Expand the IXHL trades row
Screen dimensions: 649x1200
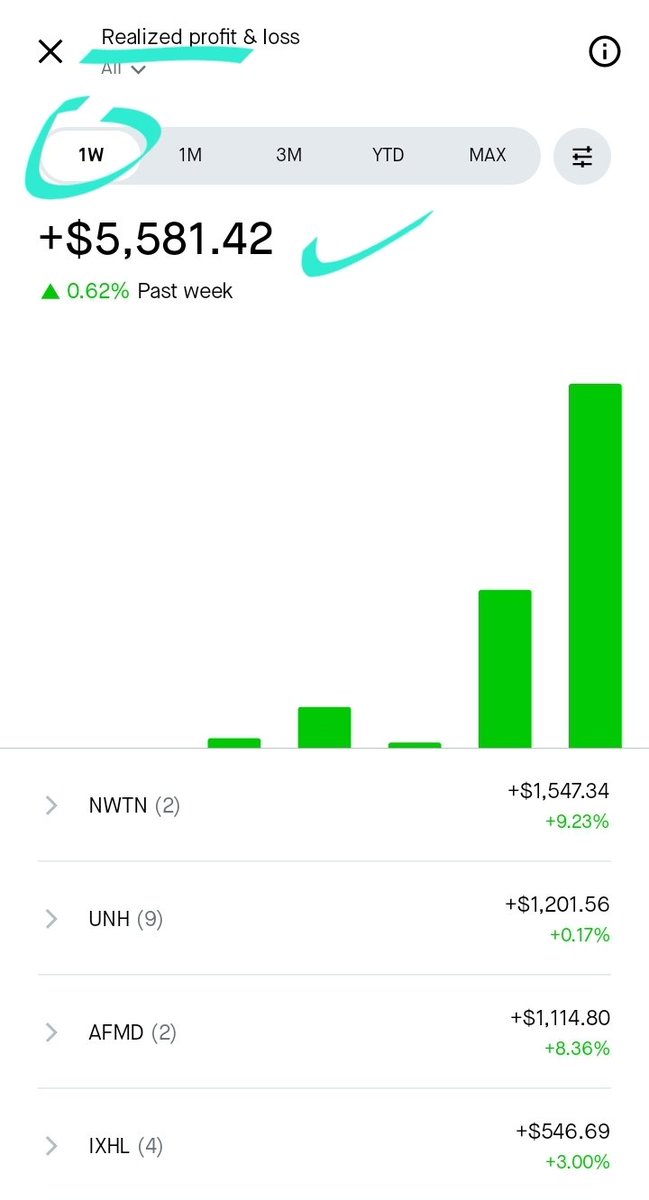pos(324,1145)
